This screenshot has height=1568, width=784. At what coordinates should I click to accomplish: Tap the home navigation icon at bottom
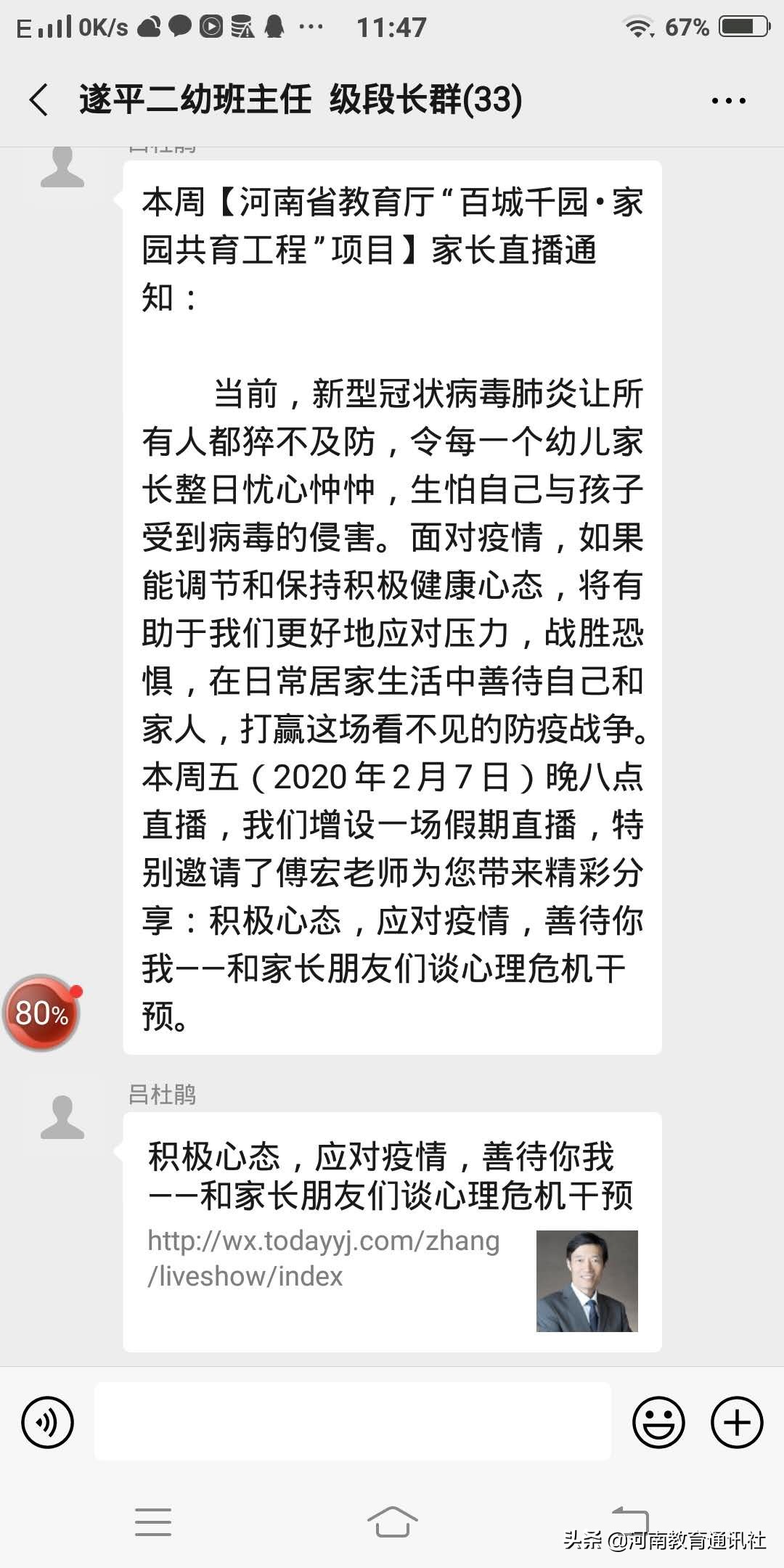point(392,1521)
